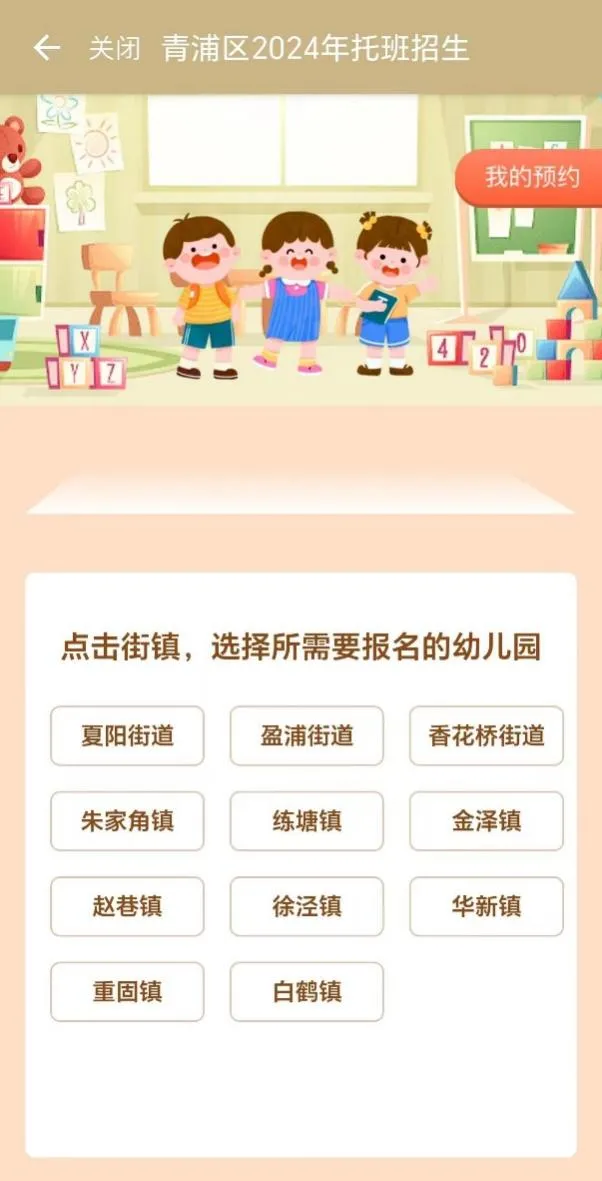Open kindergartens in 徐泾镇
Image resolution: width=602 pixels, height=1181 pixels.
pyautogui.click(x=307, y=906)
